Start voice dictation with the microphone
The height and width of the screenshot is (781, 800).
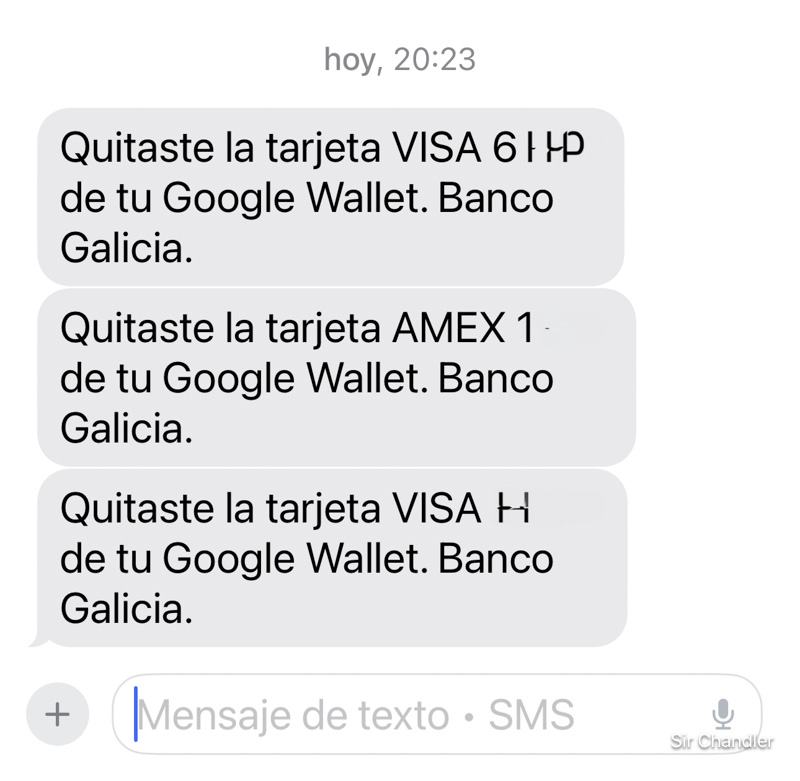[722, 712]
